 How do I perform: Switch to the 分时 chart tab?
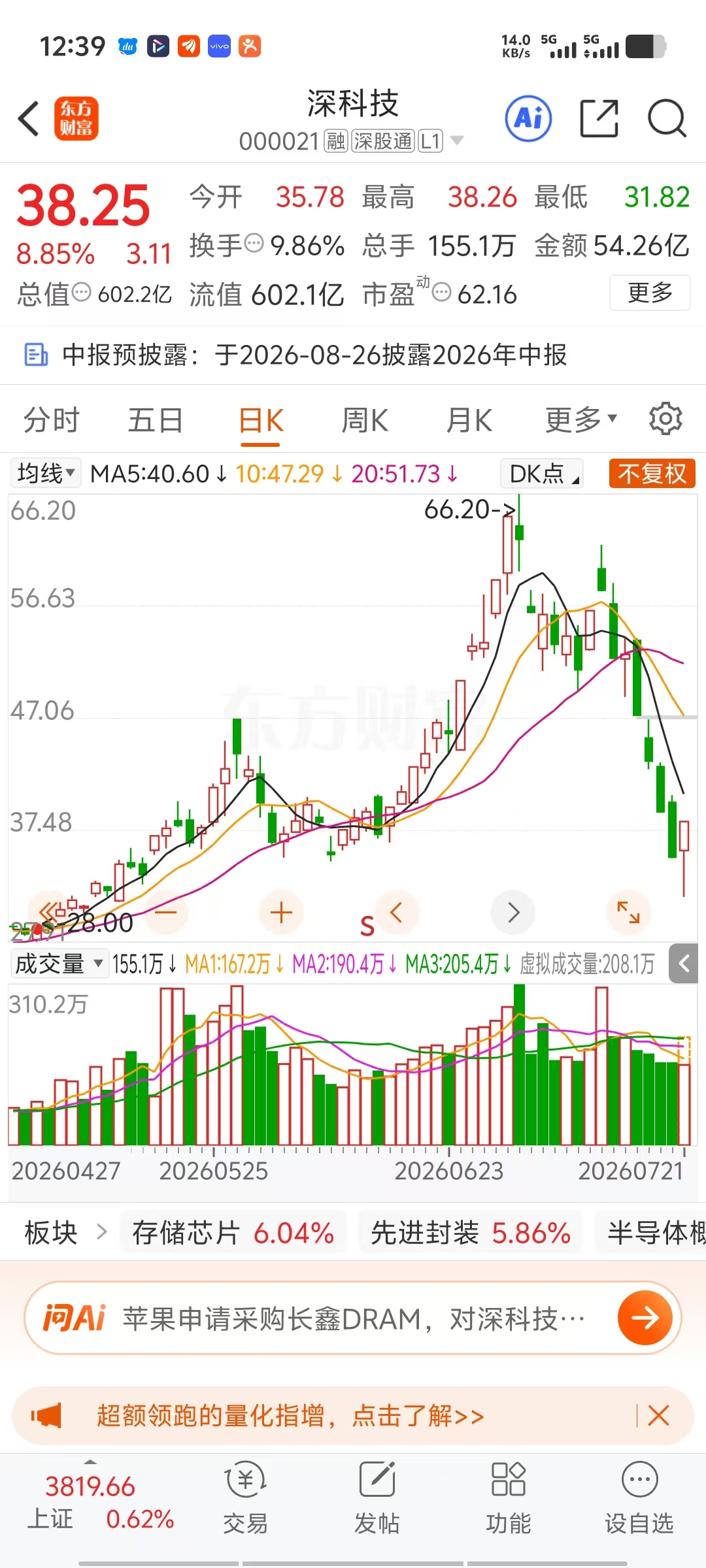(x=51, y=420)
